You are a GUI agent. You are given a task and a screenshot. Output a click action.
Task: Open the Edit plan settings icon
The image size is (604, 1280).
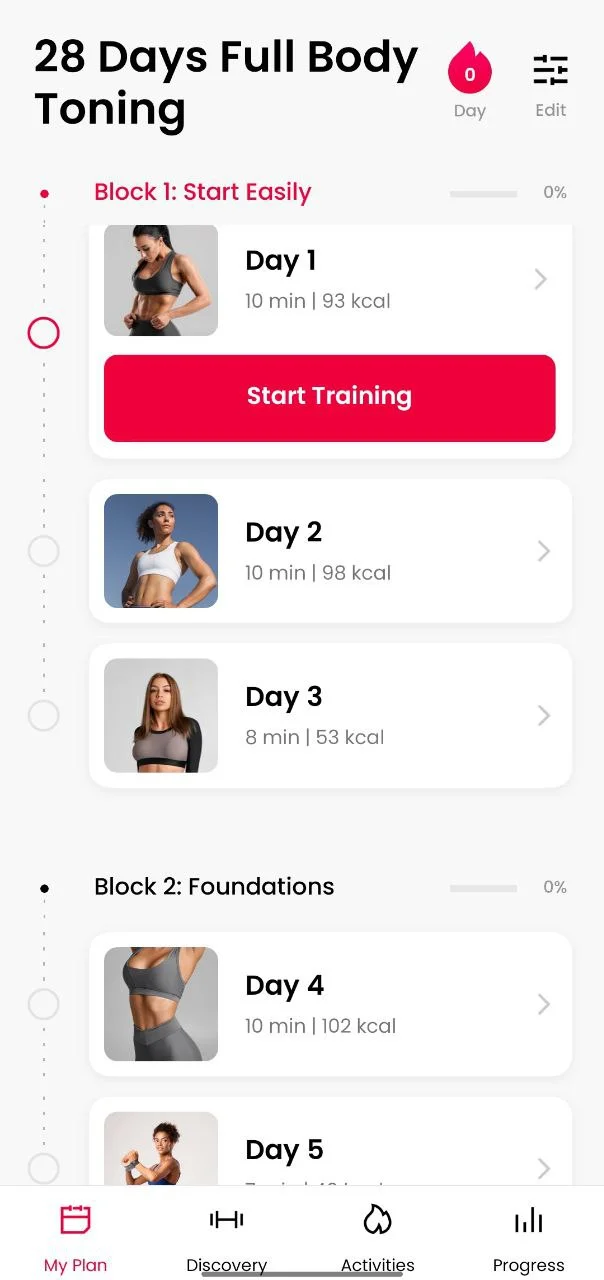[550, 72]
